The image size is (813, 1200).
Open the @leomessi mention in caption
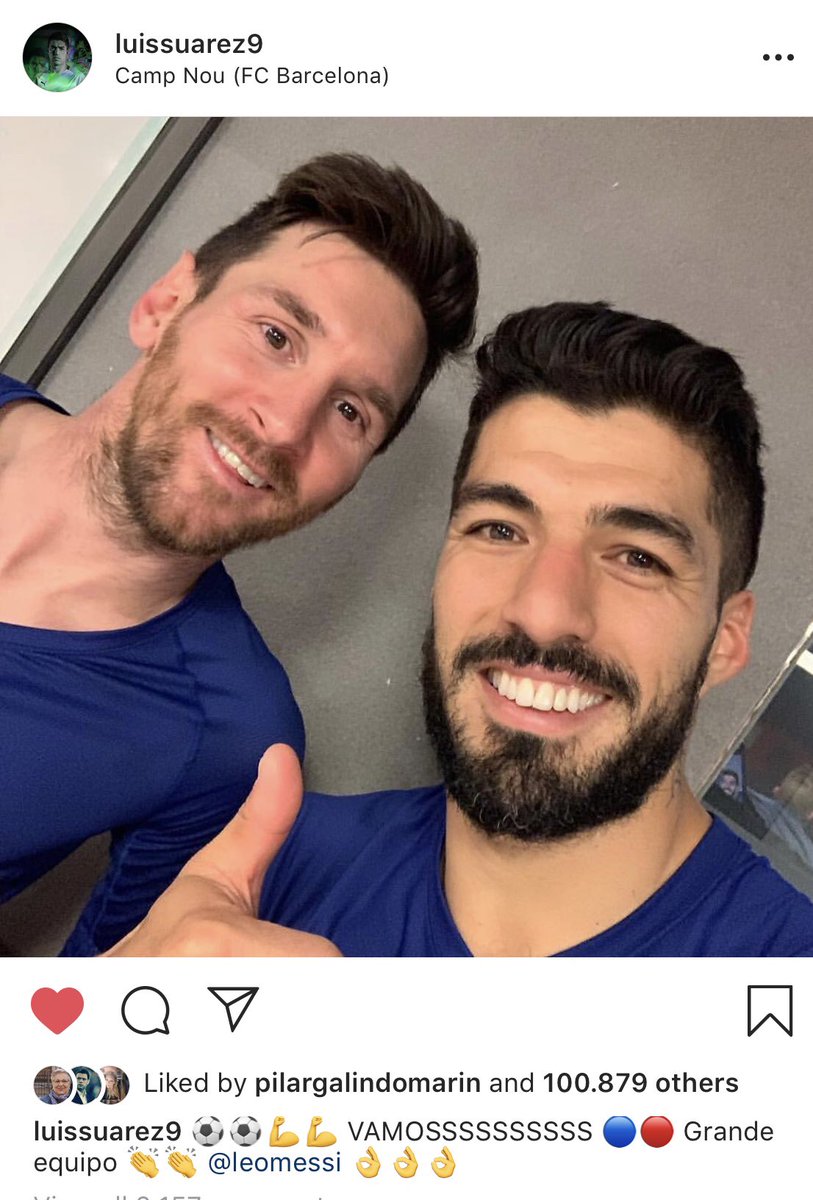(274, 1163)
